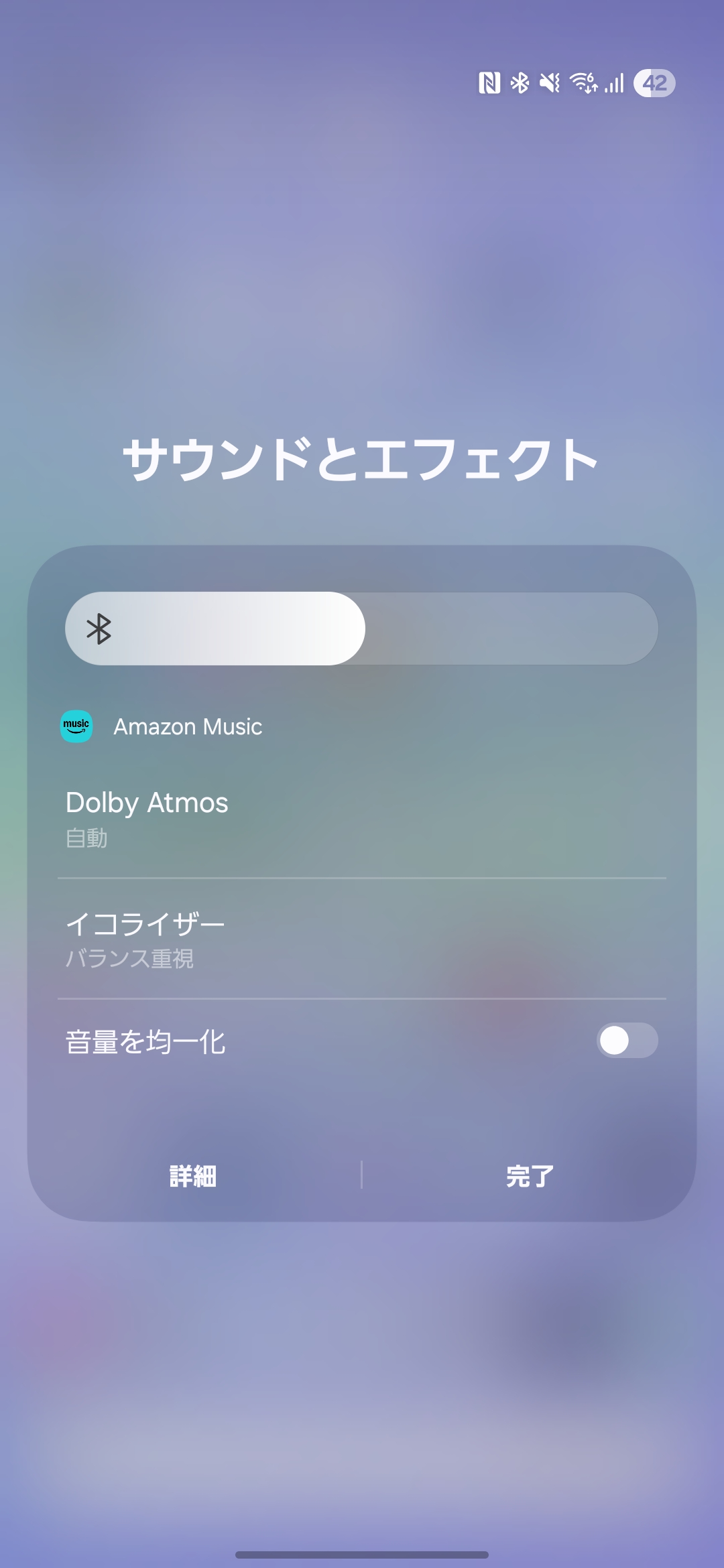This screenshot has width=724, height=1568.
Task: Open the イコライザー equalizer row
Action: [x=362, y=939]
